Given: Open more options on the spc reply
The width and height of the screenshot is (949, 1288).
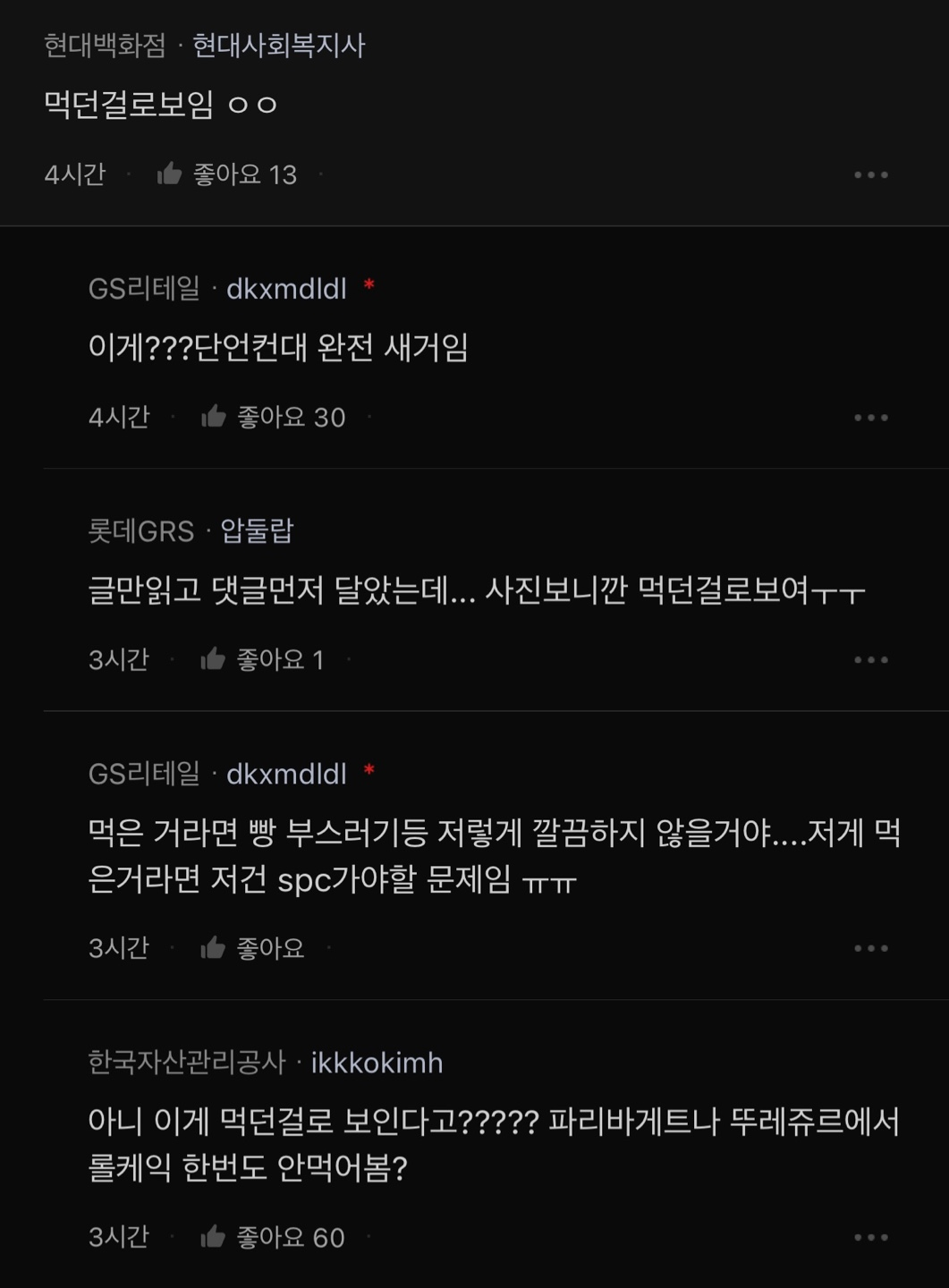Looking at the screenshot, I should (870, 948).
